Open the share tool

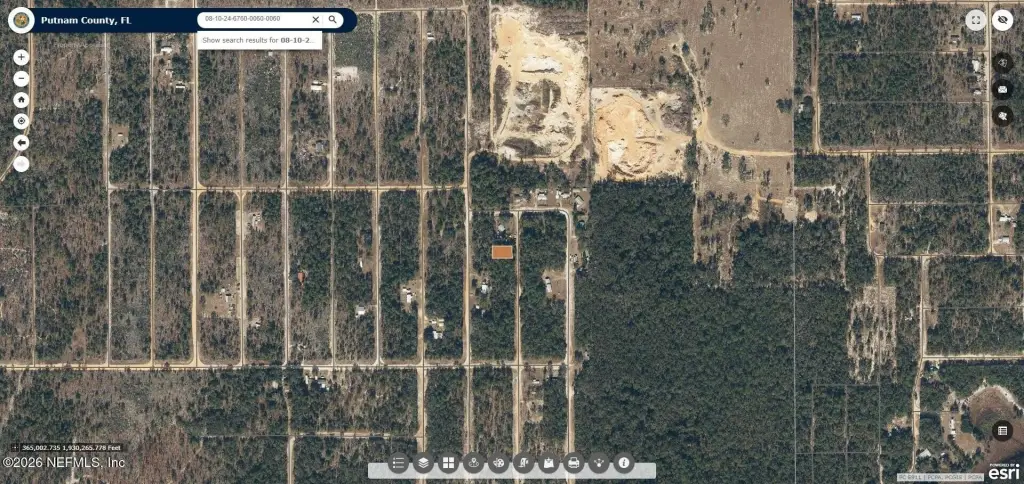coord(599,463)
